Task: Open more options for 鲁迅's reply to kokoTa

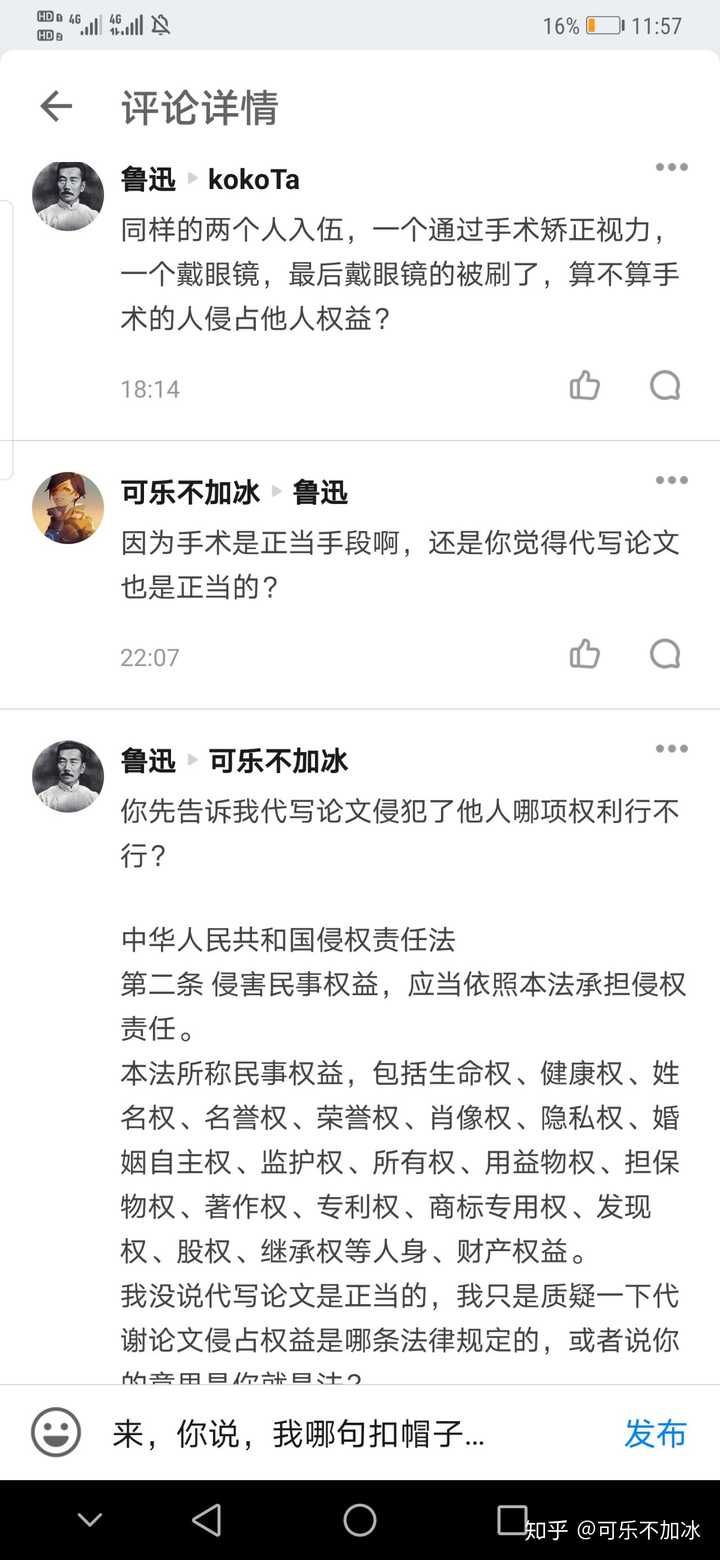Action: point(671,167)
